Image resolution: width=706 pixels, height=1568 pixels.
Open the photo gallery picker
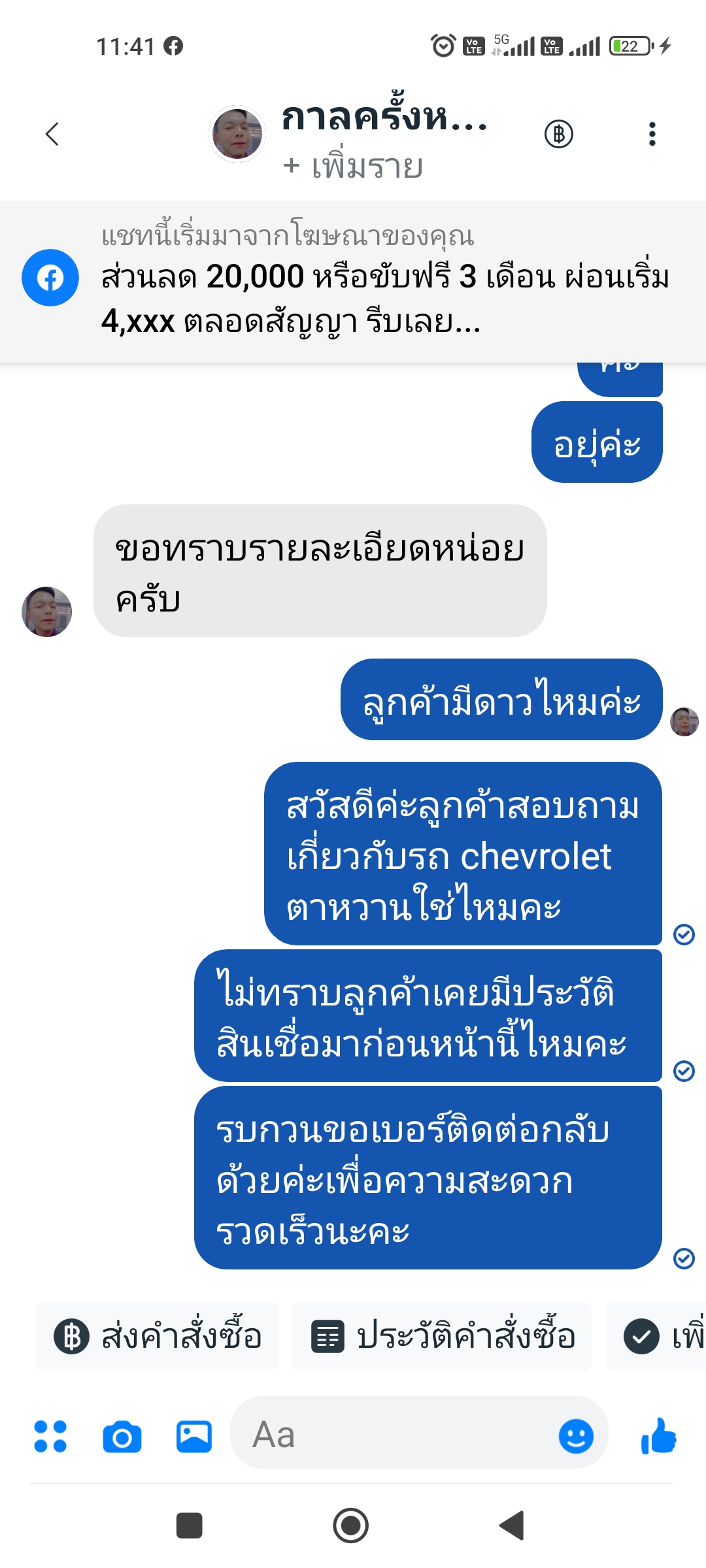194,1437
